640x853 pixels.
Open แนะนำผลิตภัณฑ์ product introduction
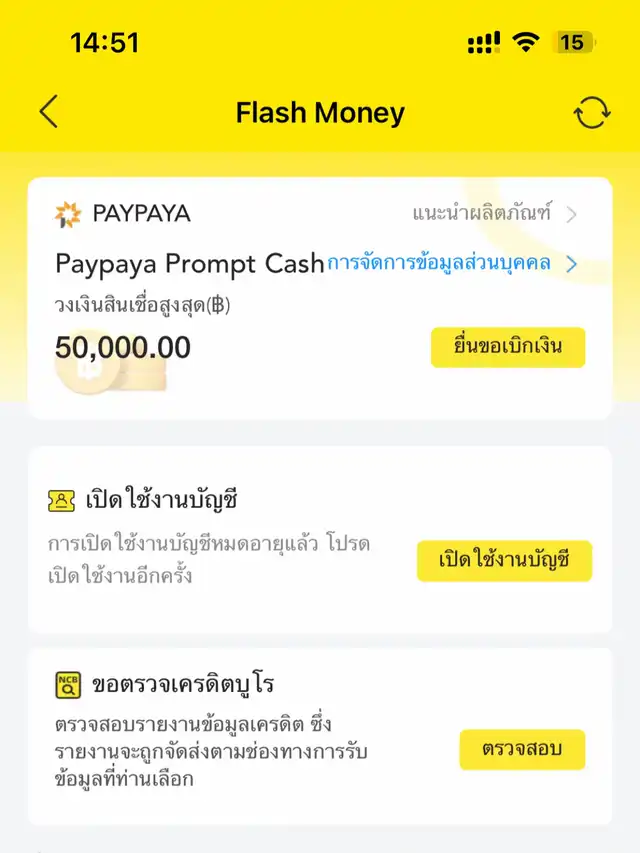494,214
